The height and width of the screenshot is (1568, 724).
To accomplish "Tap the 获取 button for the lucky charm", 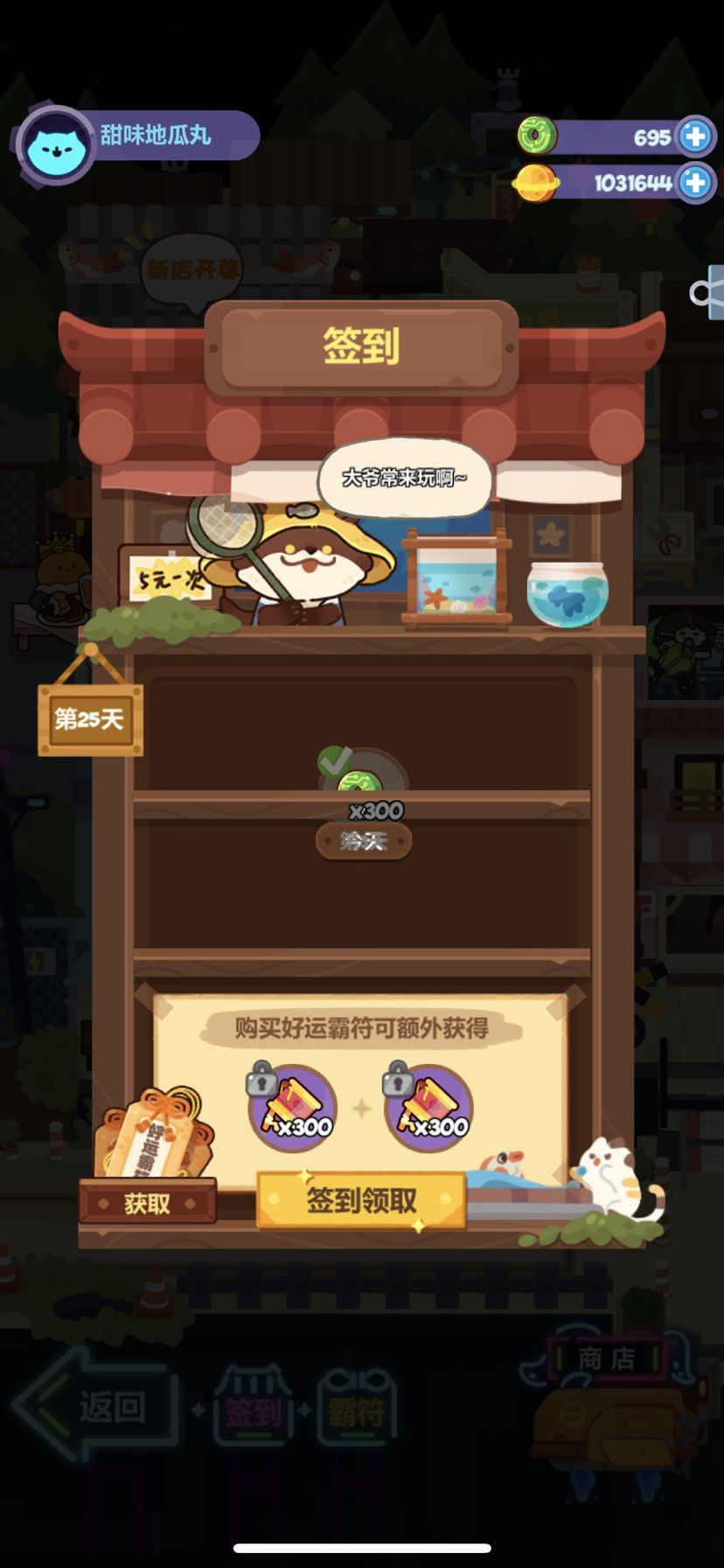I will pyautogui.click(x=147, y=1204).
